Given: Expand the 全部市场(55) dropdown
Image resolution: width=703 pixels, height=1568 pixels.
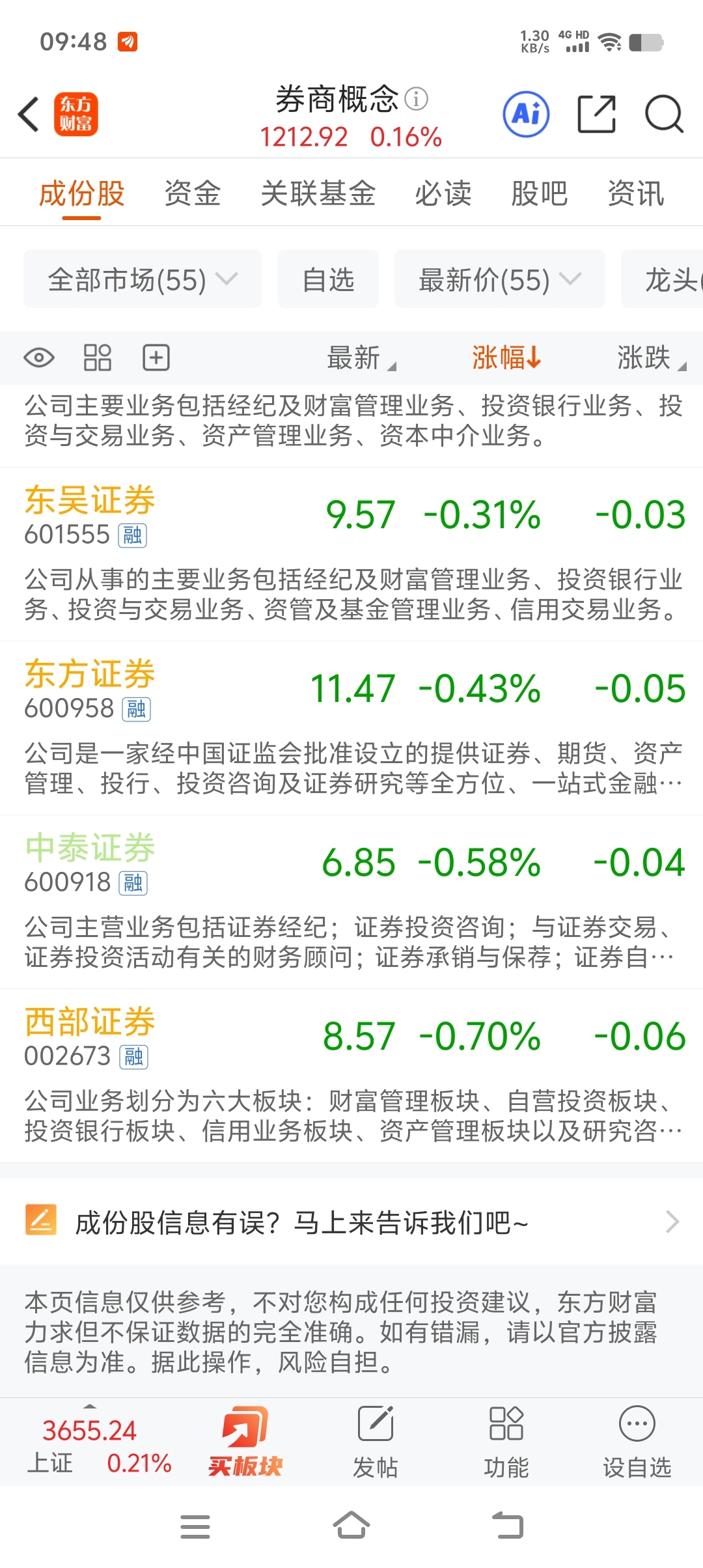Looking at the screenshot, I should tap(143, 279).
